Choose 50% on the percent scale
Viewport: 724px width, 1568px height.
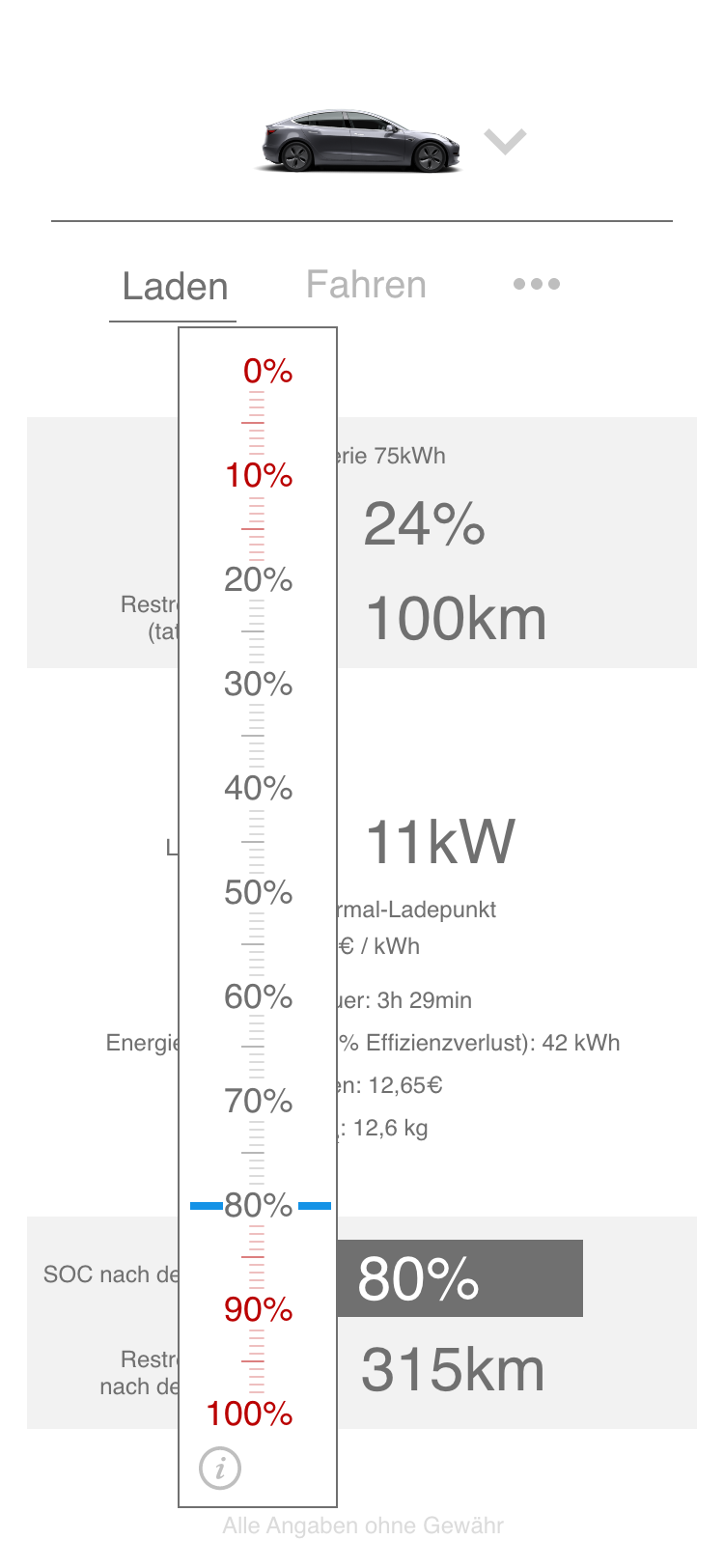[259, 892]
